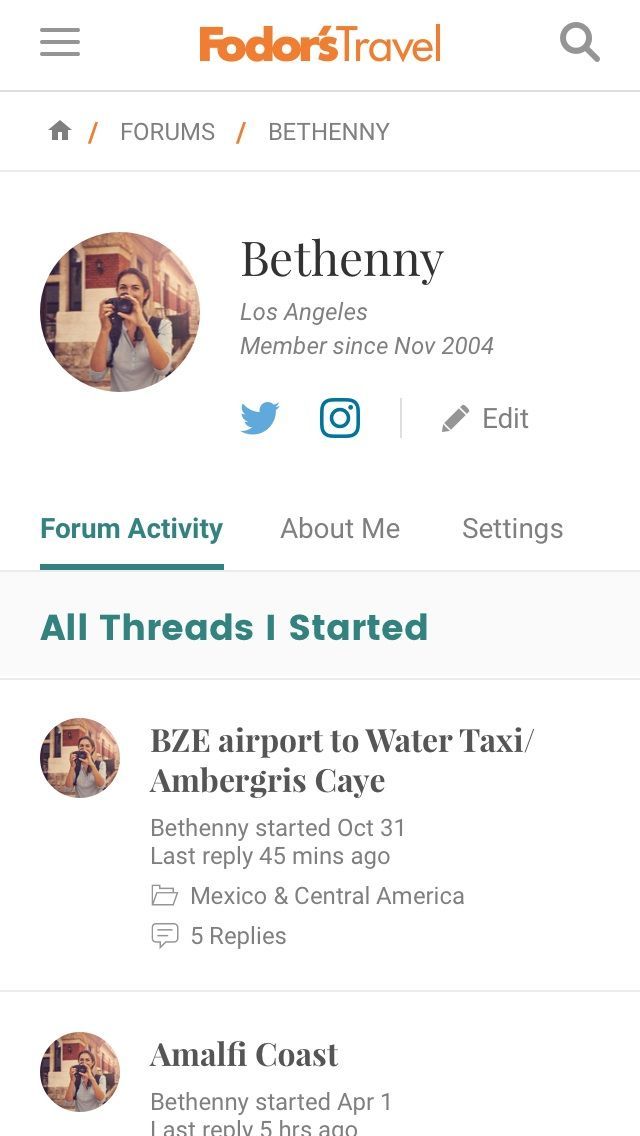Select the Forum Activity tab

[x=131, y=529]
